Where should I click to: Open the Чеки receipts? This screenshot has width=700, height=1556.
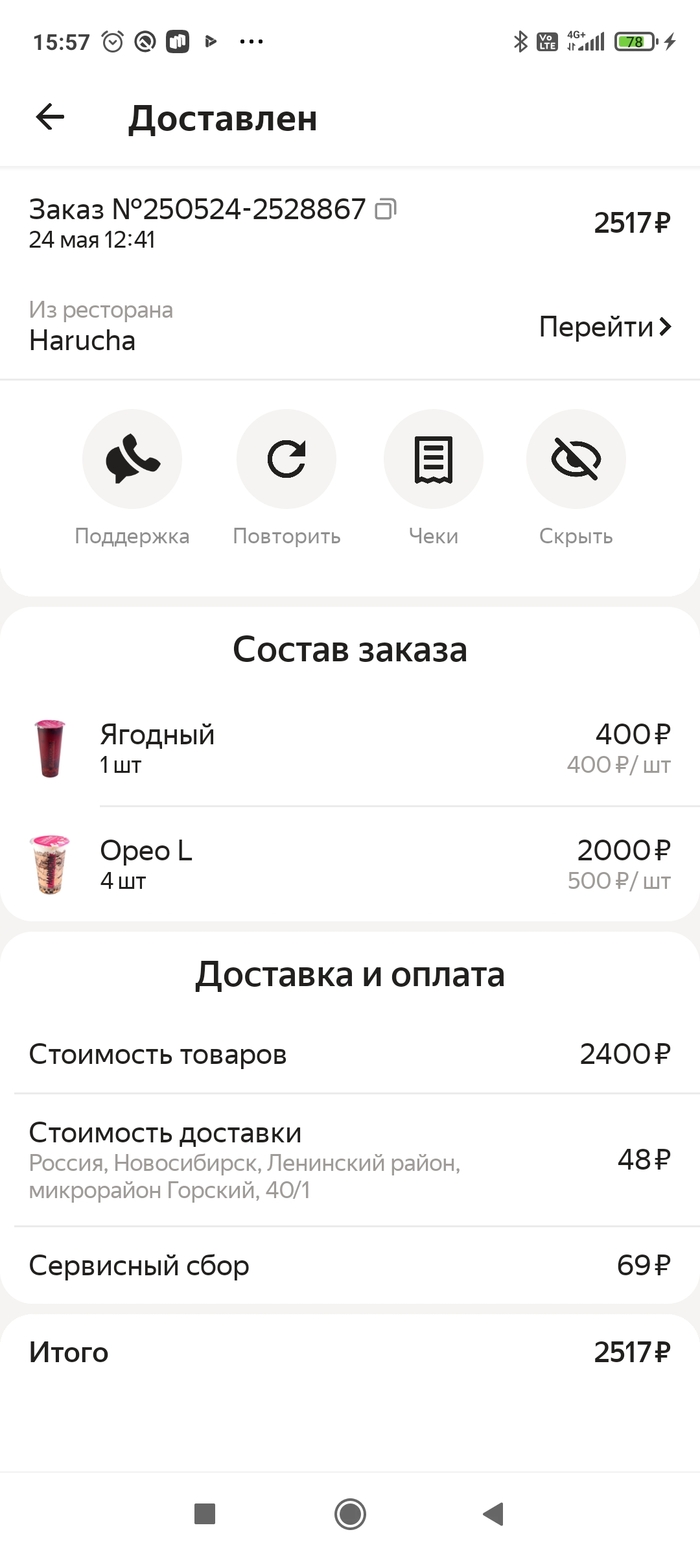(x=433, y=460)
